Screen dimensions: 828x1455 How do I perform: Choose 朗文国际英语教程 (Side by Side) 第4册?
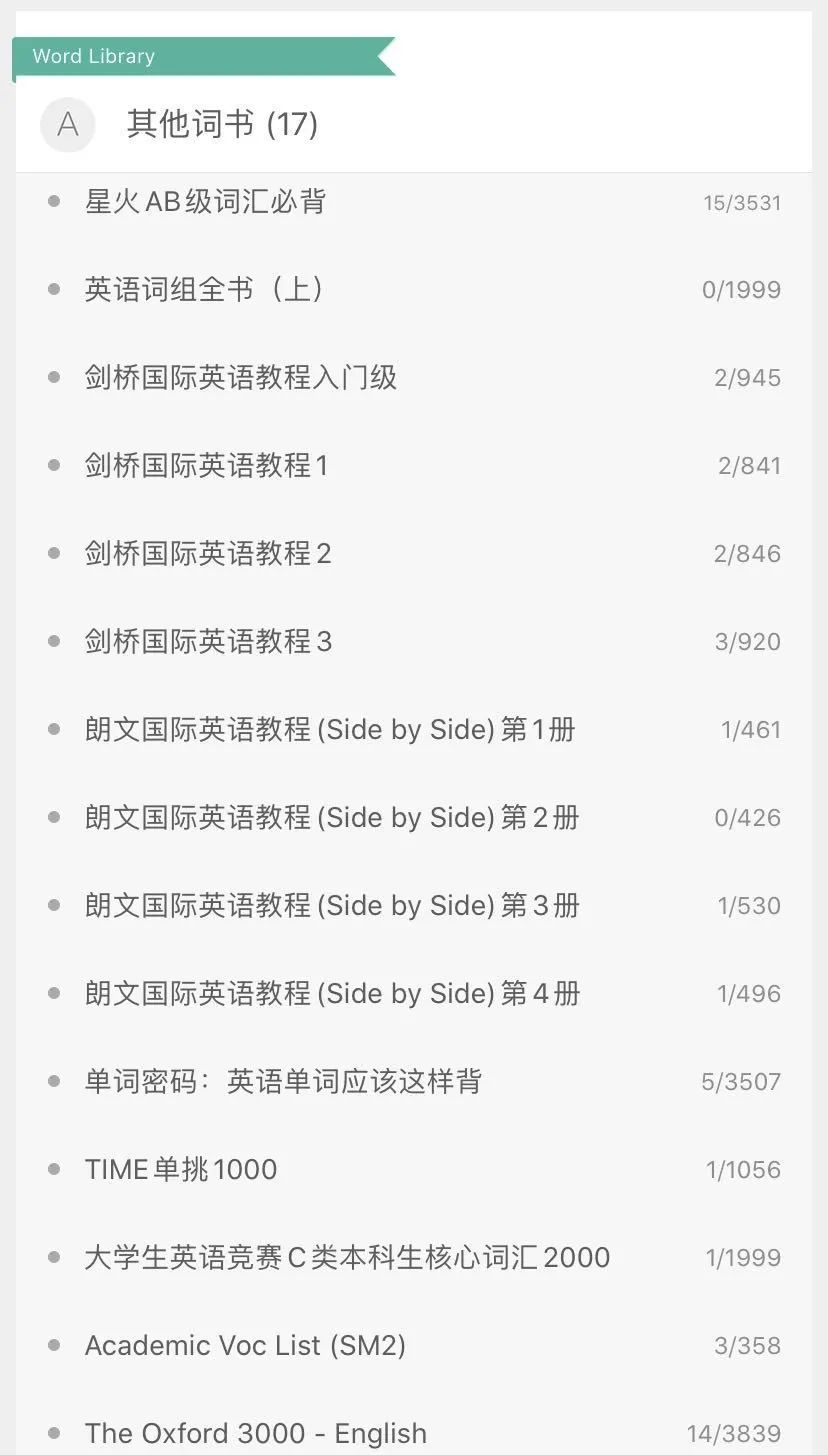[332, 994]
